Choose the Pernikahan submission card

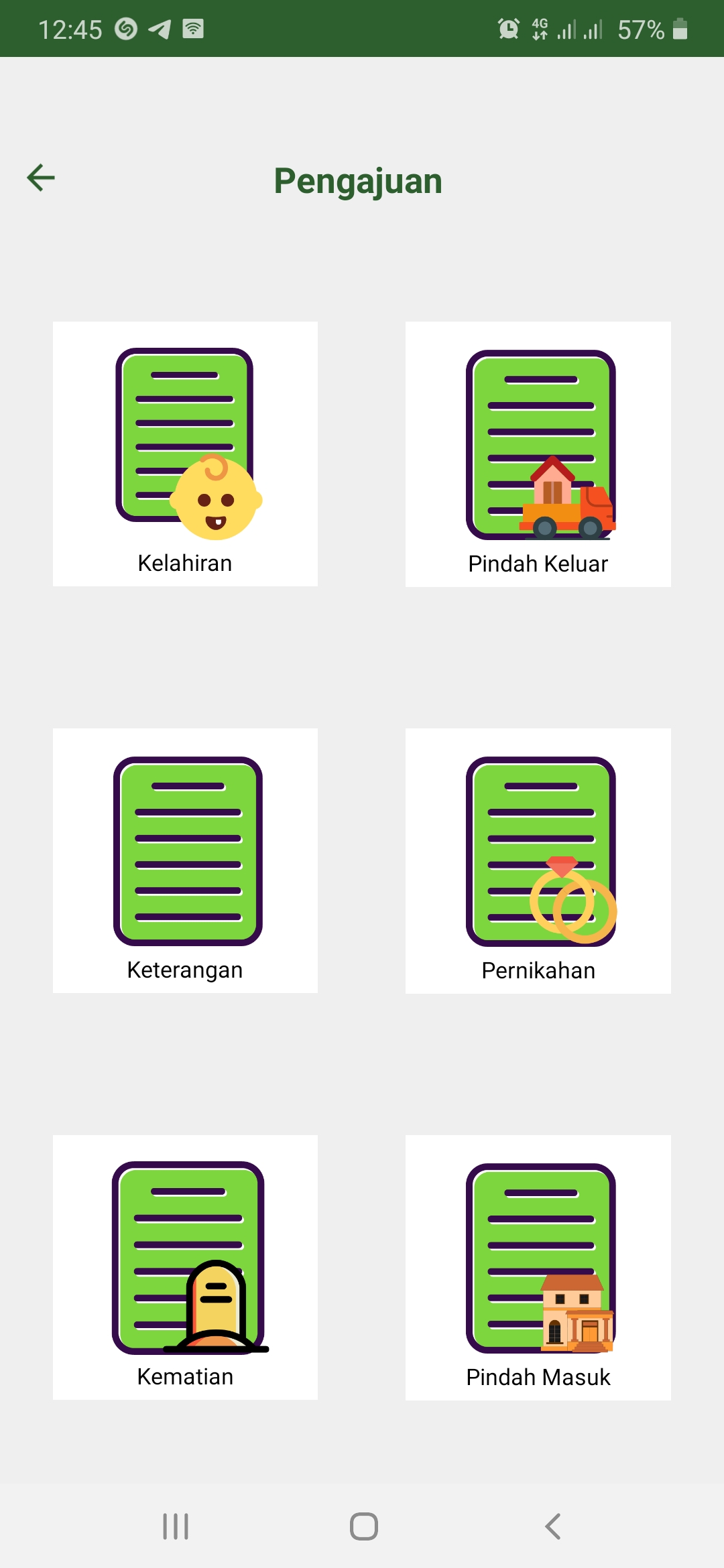(538, 861)
